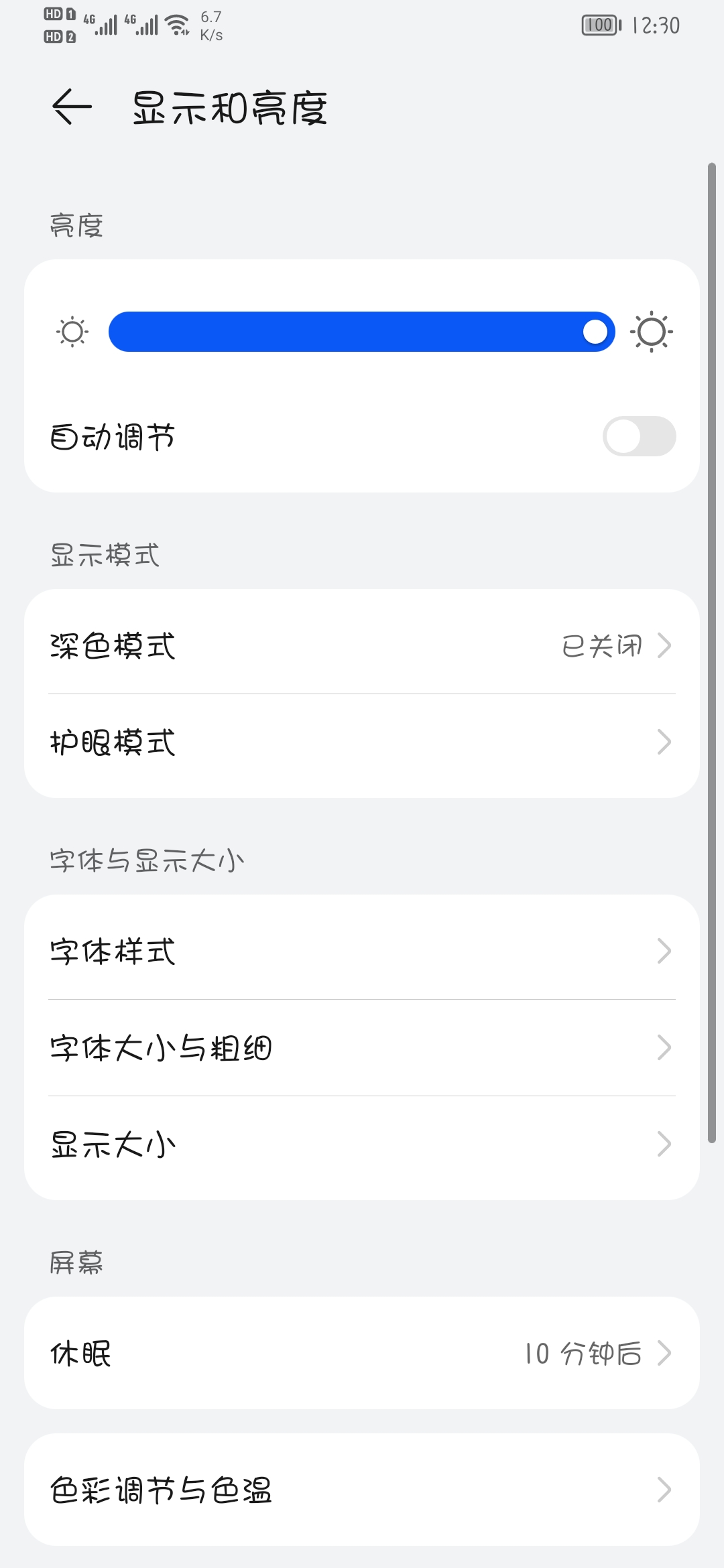Open 护眼模式 settings
Viewport: 724px width, 1568px height.
click(362, 742)
